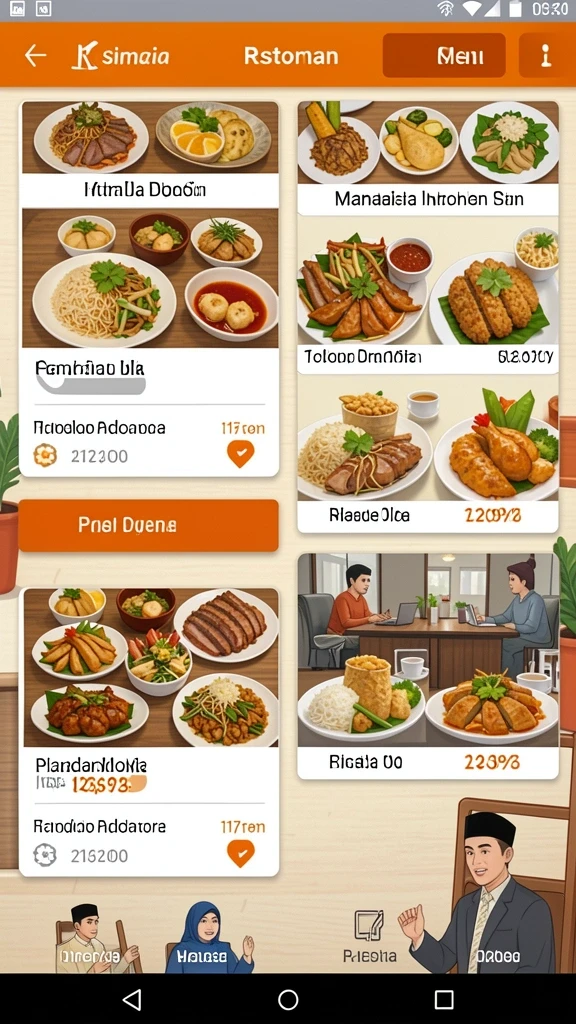Open the Menu button in the header
The image size is (576, 1024).
(444, 56)
